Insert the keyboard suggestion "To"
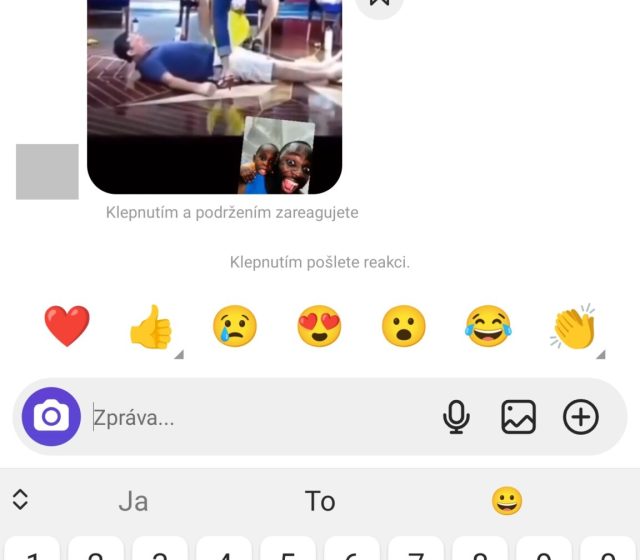Viewport: 640px width, 560px height. click(320, 501)
